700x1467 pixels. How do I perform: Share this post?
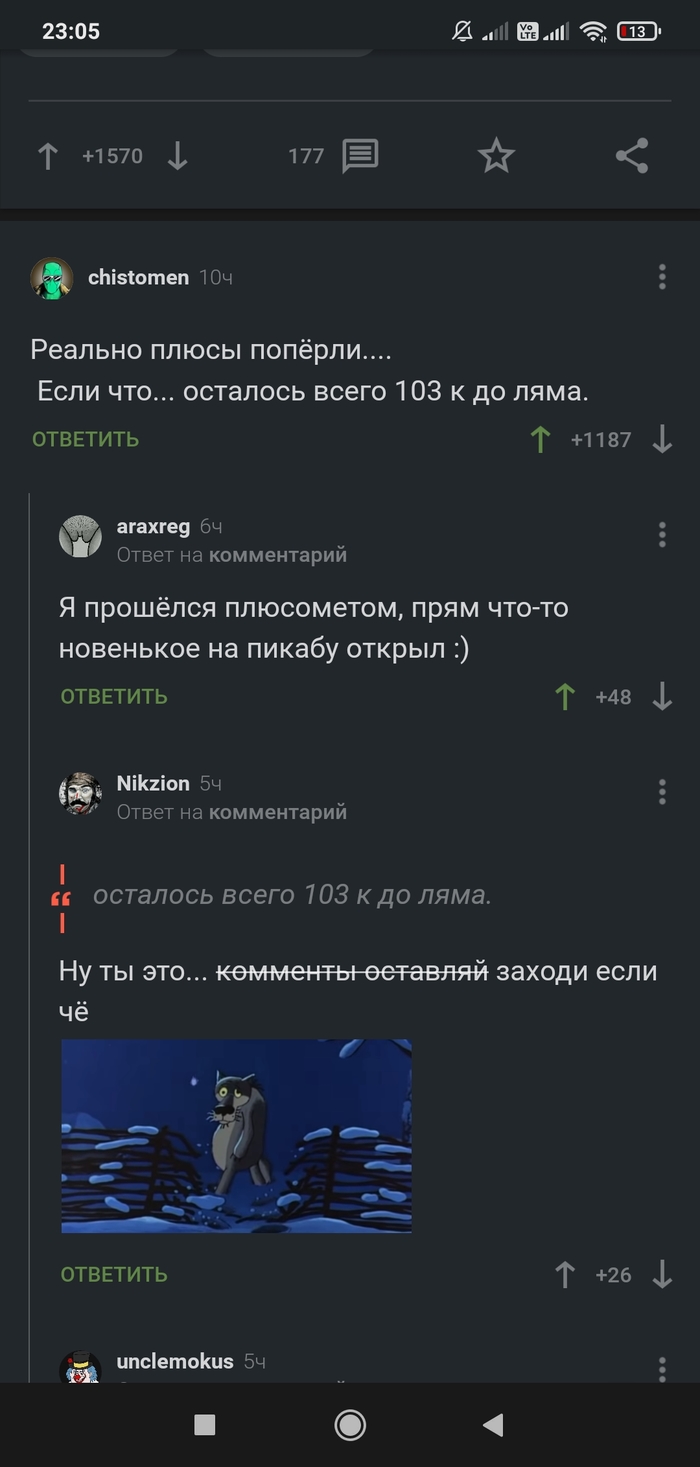click(631, 156)
